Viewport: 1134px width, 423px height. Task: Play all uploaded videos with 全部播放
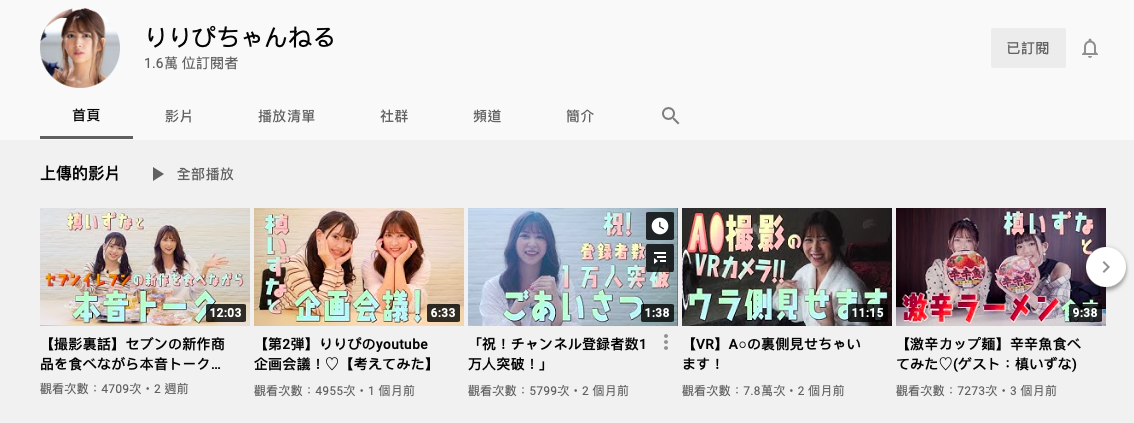pyautogui.click(x=193, y=174)
